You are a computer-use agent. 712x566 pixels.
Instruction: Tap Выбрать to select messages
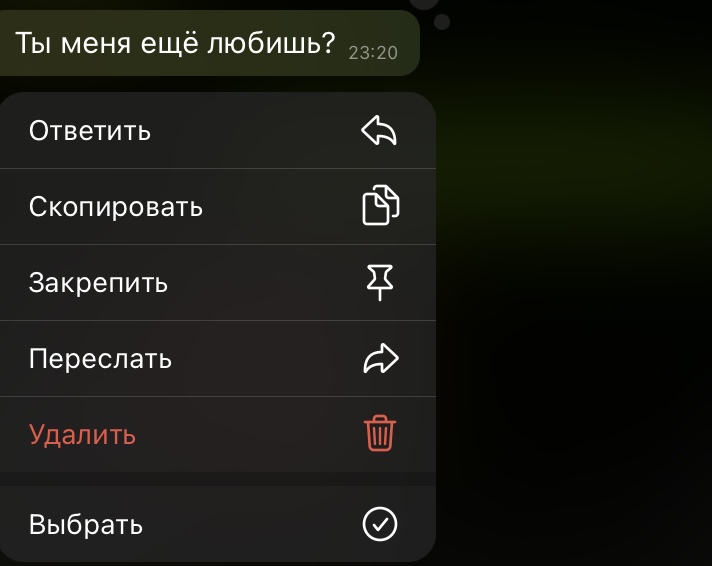(217, 524)
